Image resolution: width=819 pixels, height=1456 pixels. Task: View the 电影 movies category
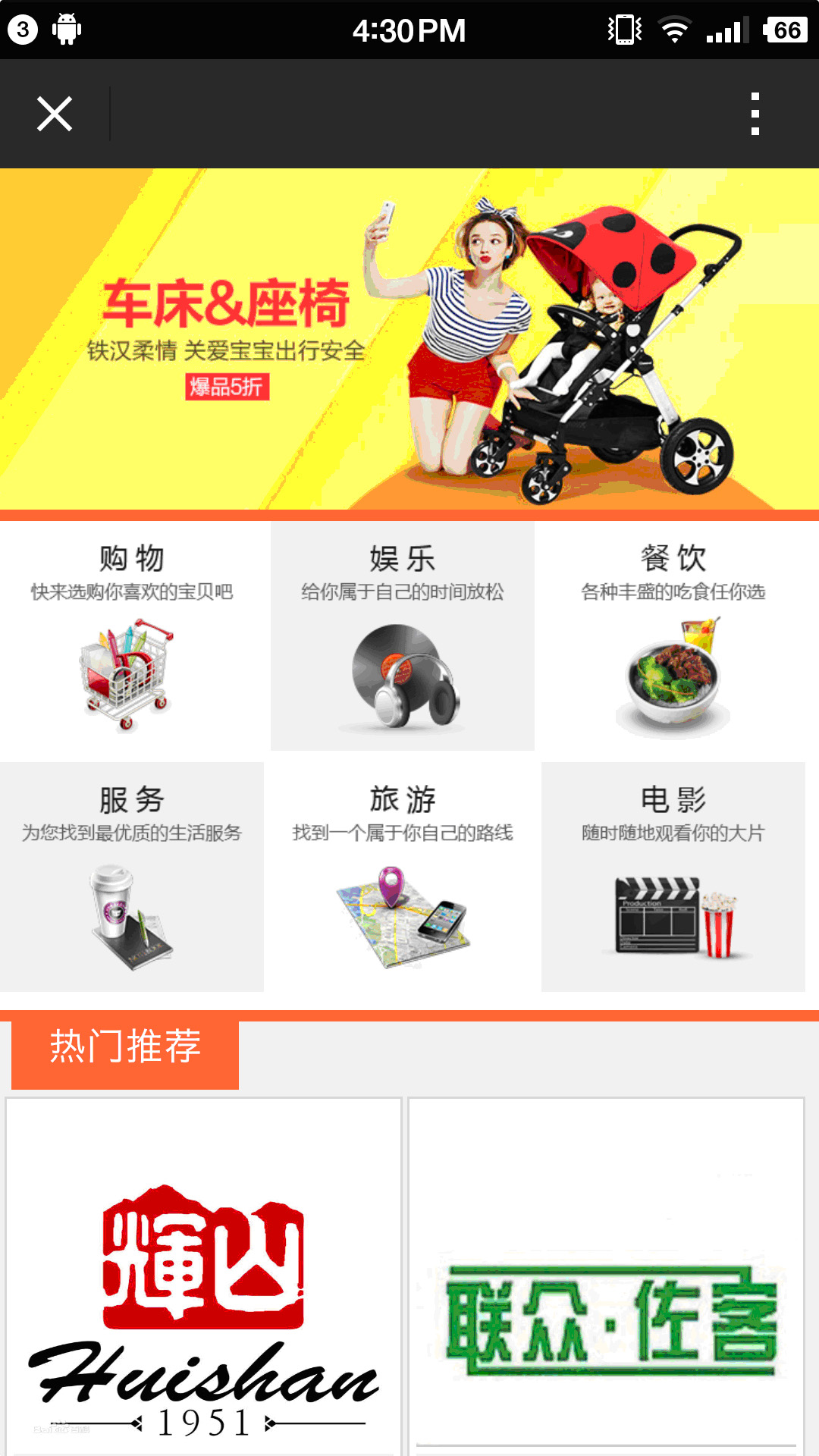point(673,877)
